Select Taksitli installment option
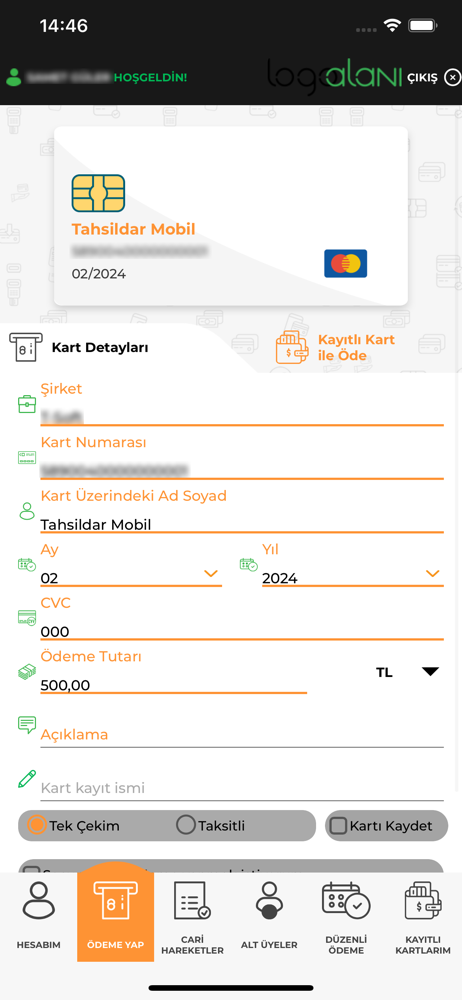The image size is (462, 1000). tap(211, 825)
